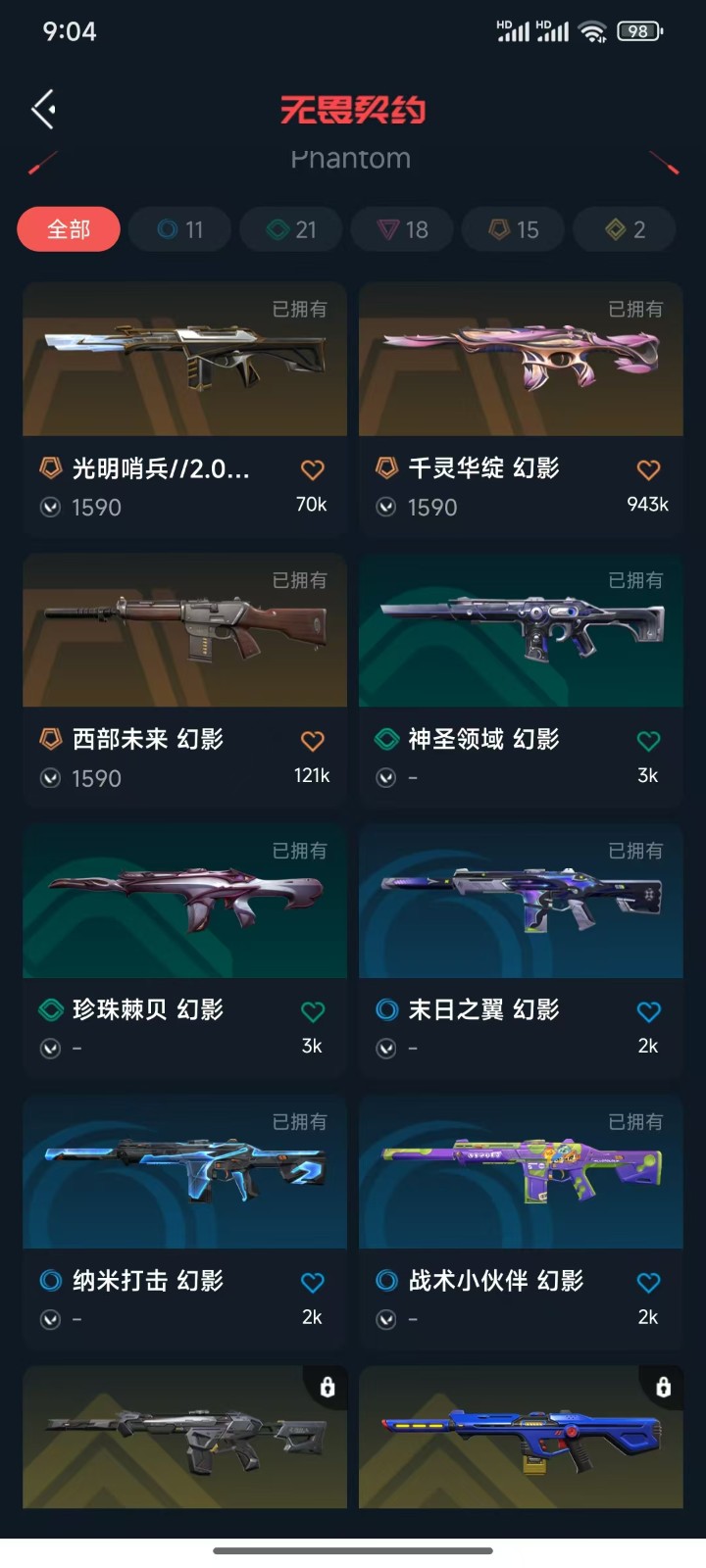Filter by the orange tier showing 15
706x1568 pixels.
[x=514, y=229]
